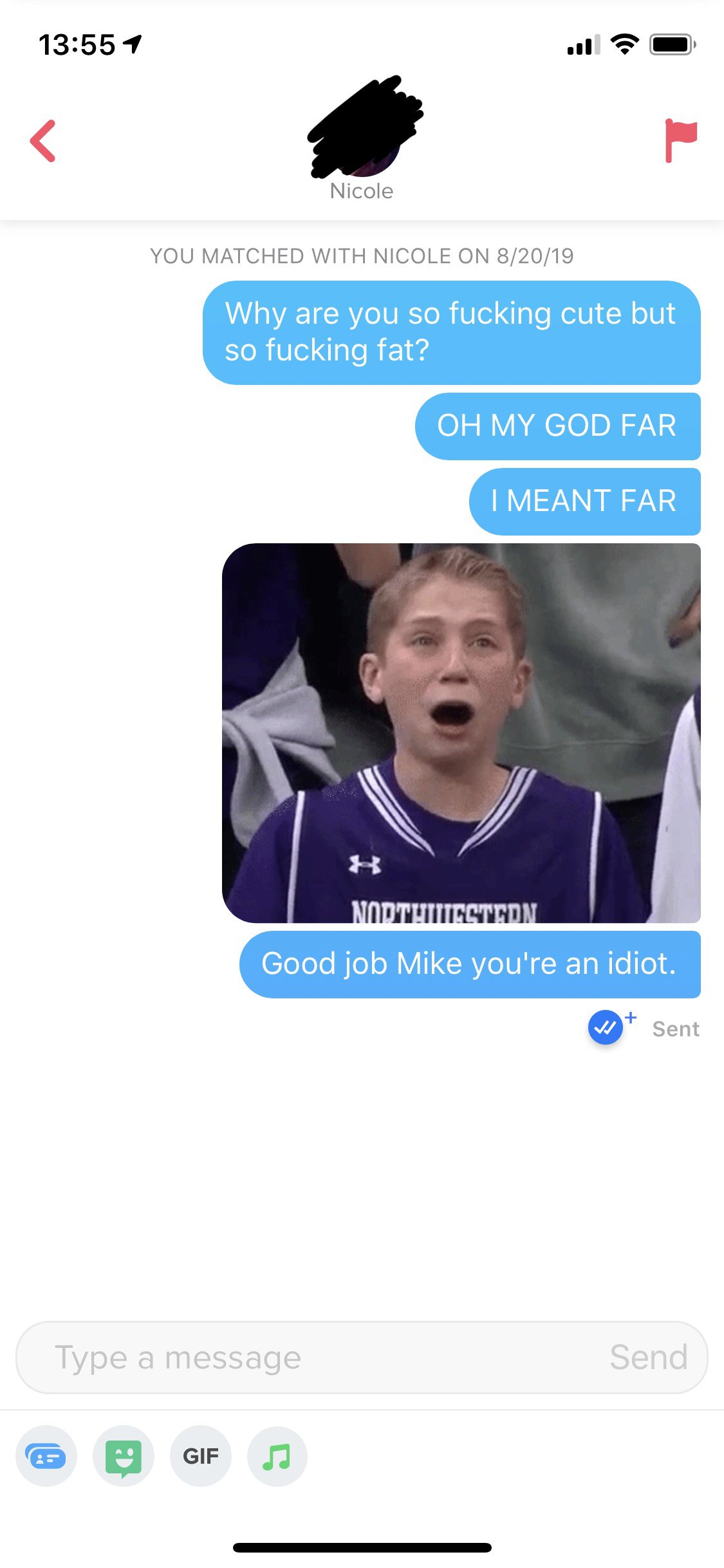Open the sticker picker
The width and height of the screenshot is (724, 1568).
(123, 1456)
